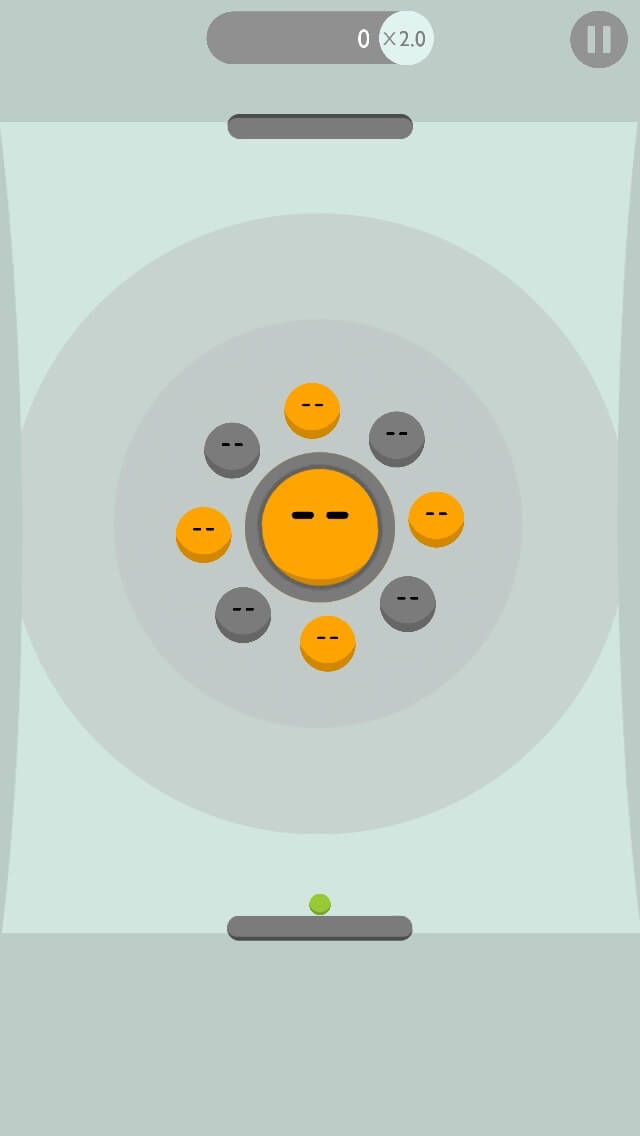Pause the game
Screen dimensions: 640x1136
[x=599, y=39]
